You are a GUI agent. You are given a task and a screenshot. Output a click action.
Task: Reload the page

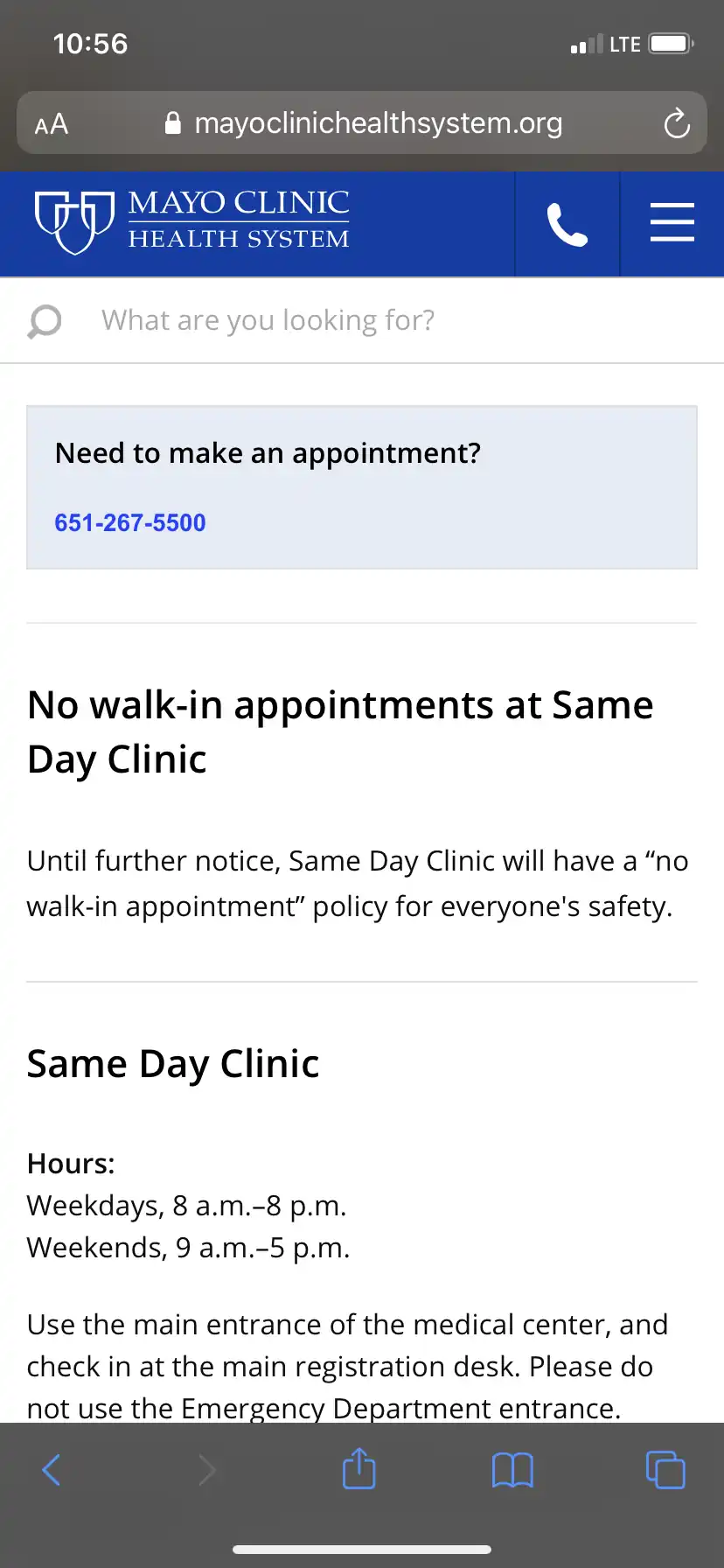tap(676, 123)
